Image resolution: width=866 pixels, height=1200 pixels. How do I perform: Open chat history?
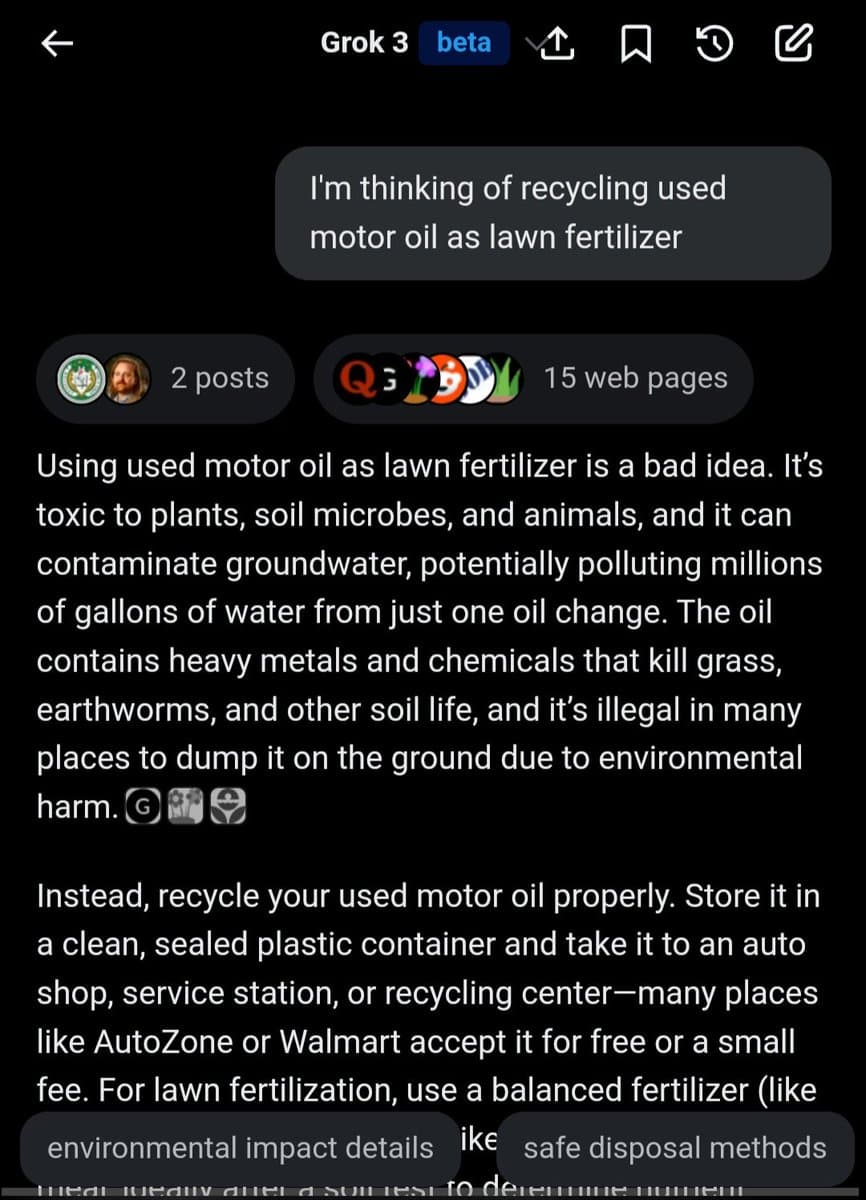[x=714, y=44]
